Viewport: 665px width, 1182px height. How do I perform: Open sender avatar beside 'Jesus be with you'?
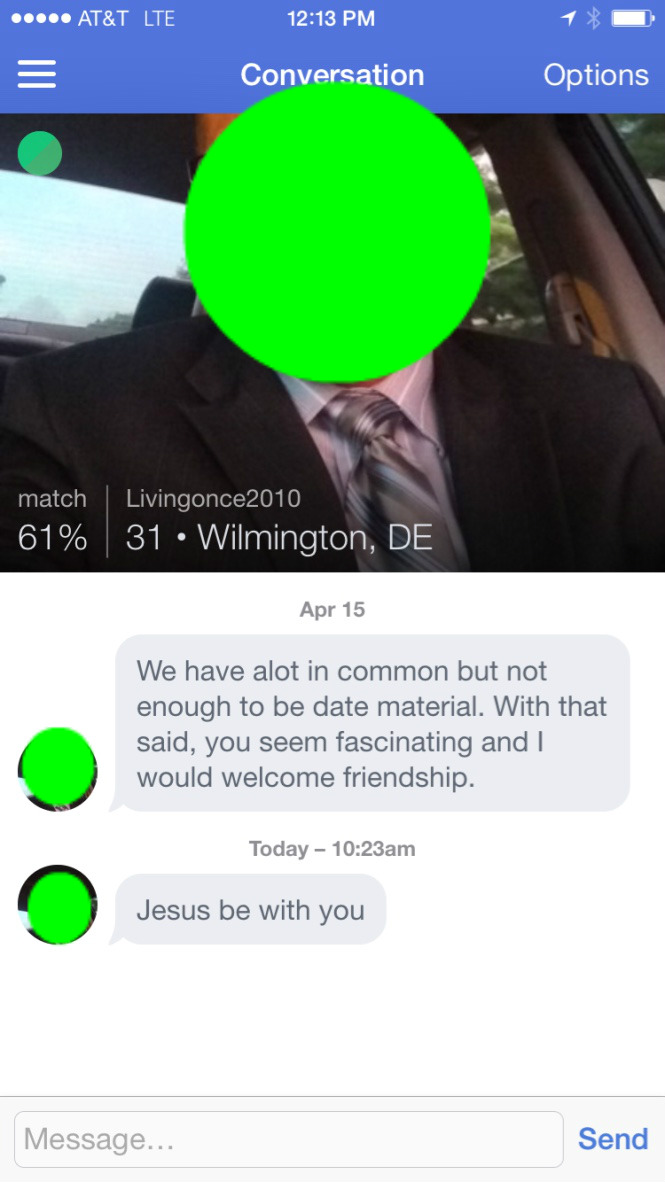tap(58, 905)
